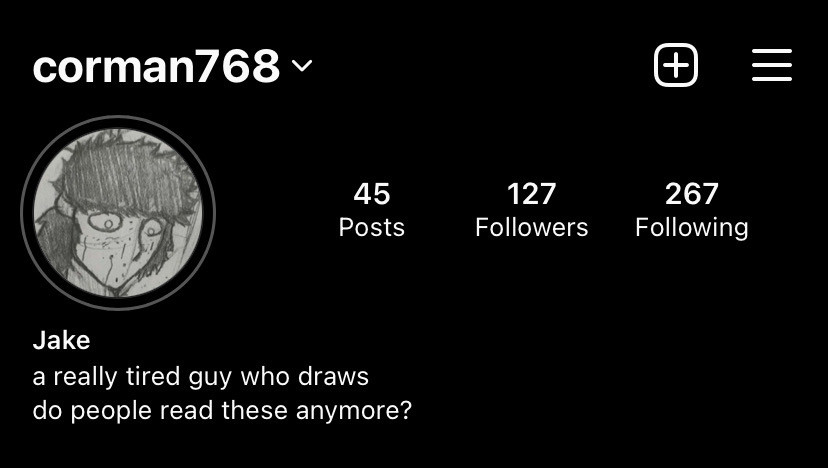Tap the profile picture
This screenshot has width=828, height=468.
click(118, 214)
